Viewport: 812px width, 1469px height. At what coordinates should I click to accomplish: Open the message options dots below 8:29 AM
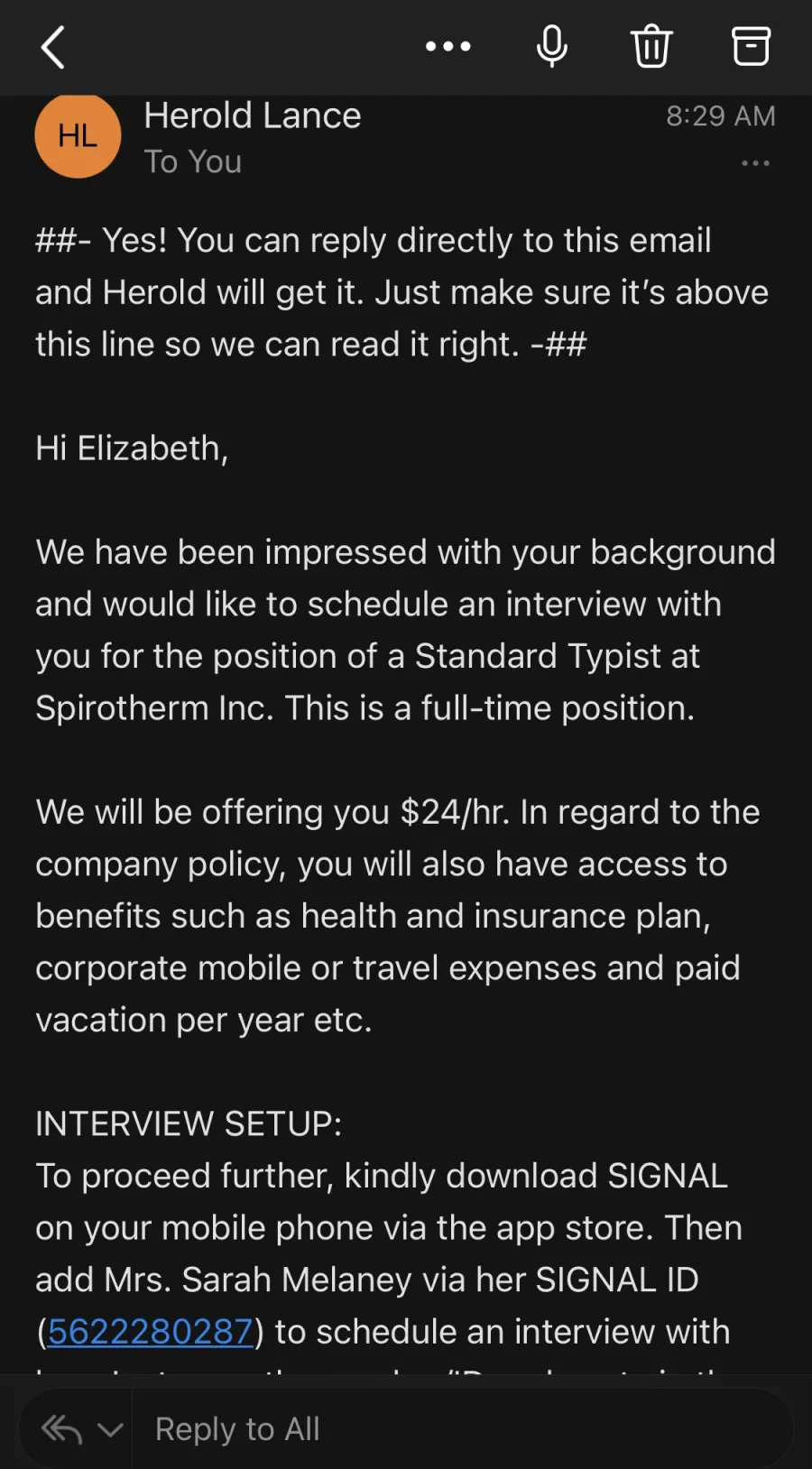pyautogui.click(x=755, y=163)
